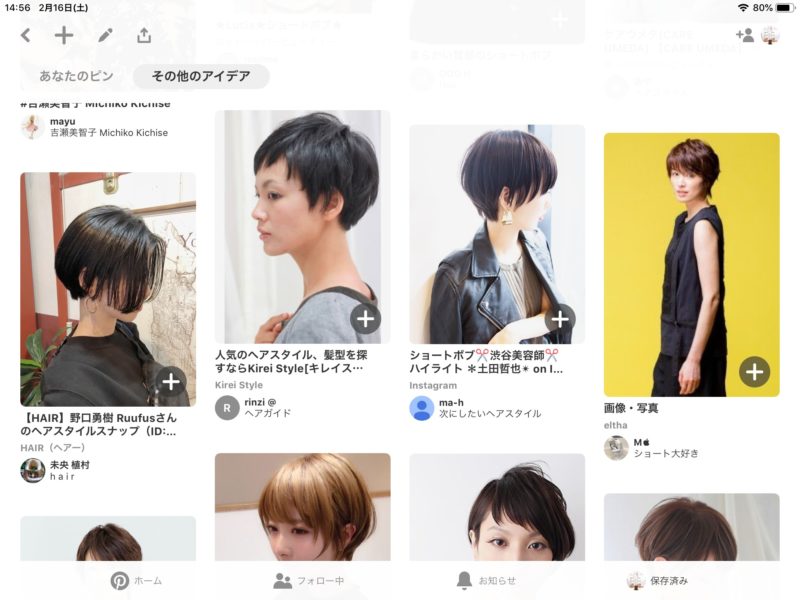Select the その他のアイデア tab
Screen dimensions: 800x600
point(201,76)
